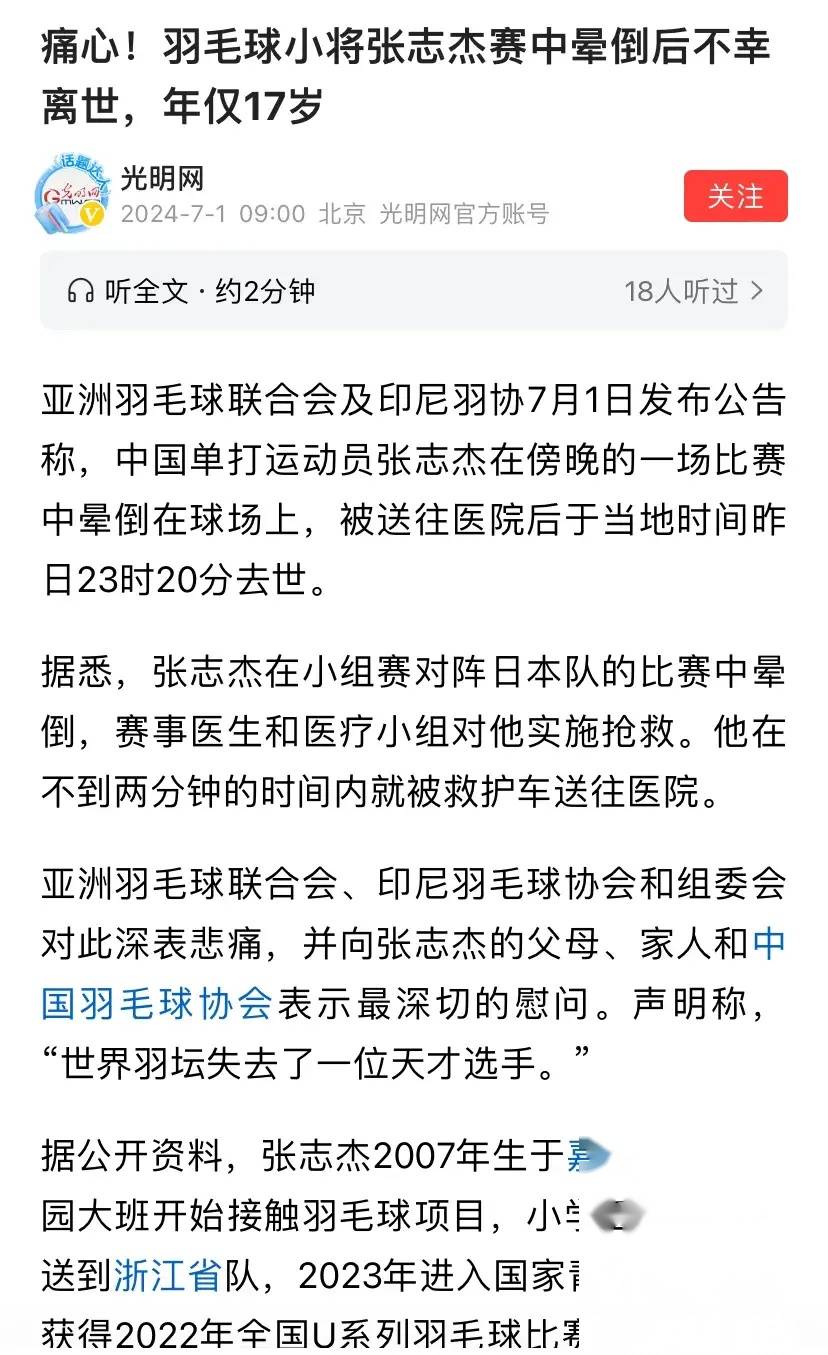Follow the 光明网 account
828x1355 pixels.
click(735, 196)
